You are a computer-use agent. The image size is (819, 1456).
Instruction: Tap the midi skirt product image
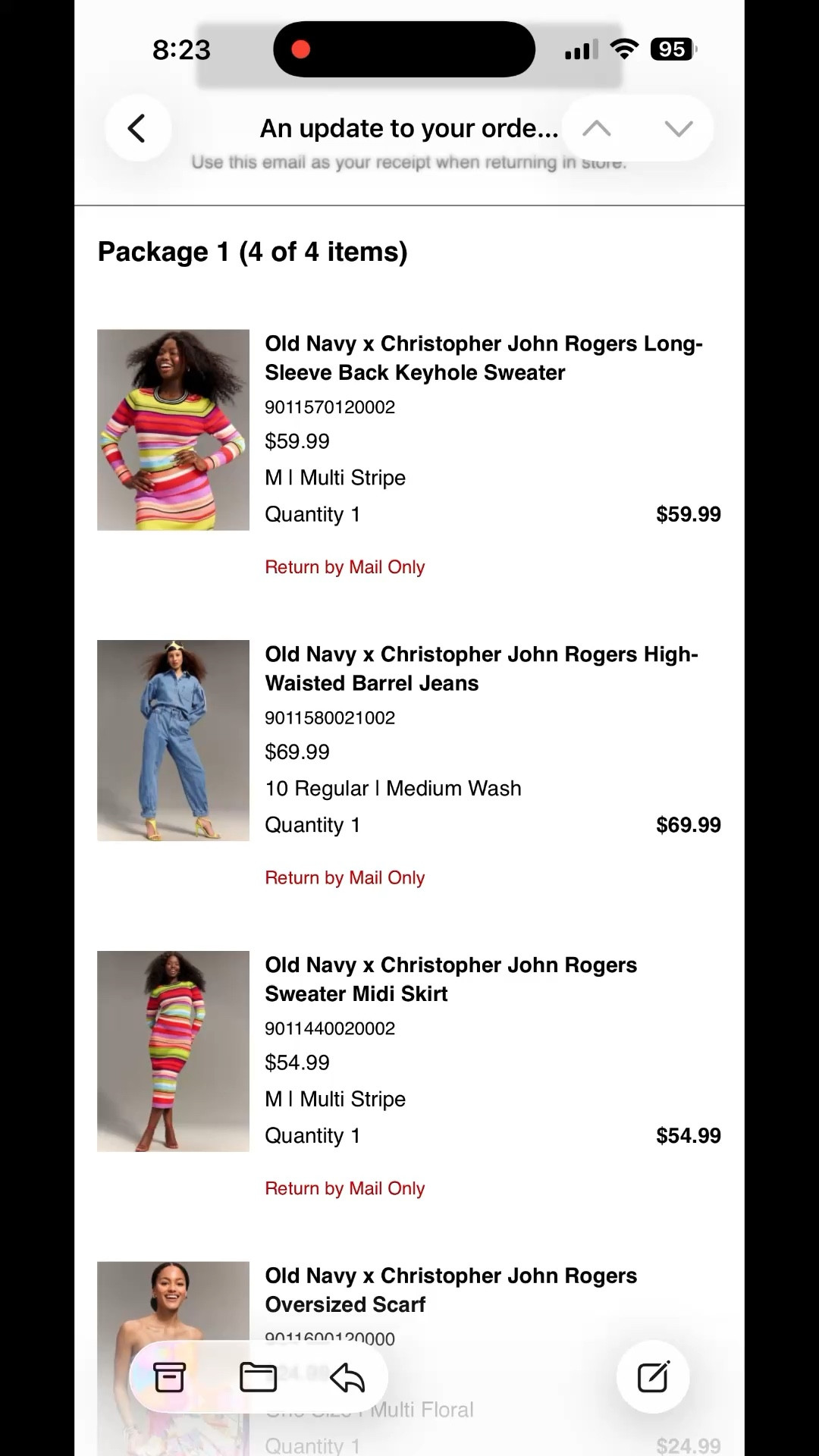[172, 1051]
